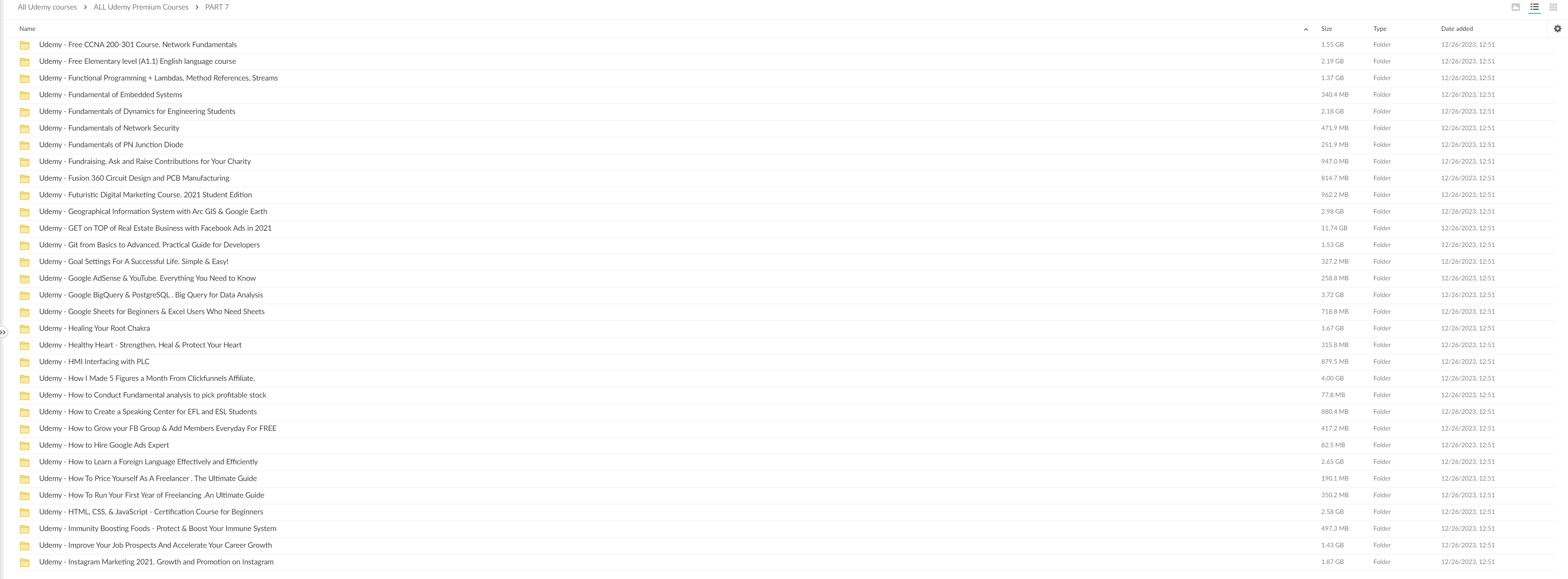Open Healing Your Root Chakra folder
This screenshot has width=1568, height=579.
[x=94, y=329]
